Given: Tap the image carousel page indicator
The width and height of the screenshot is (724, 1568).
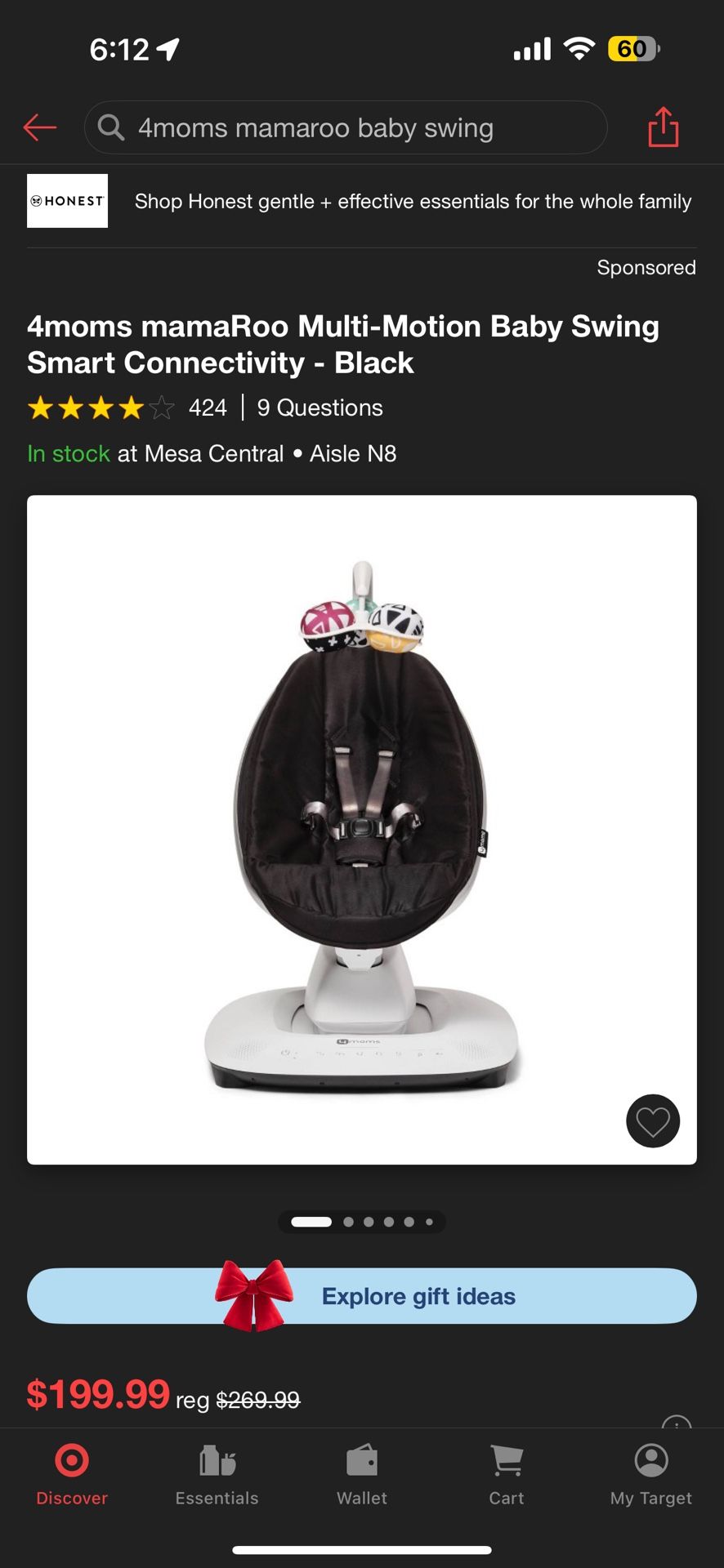Looking at the screenshot, I should 362,1222.
